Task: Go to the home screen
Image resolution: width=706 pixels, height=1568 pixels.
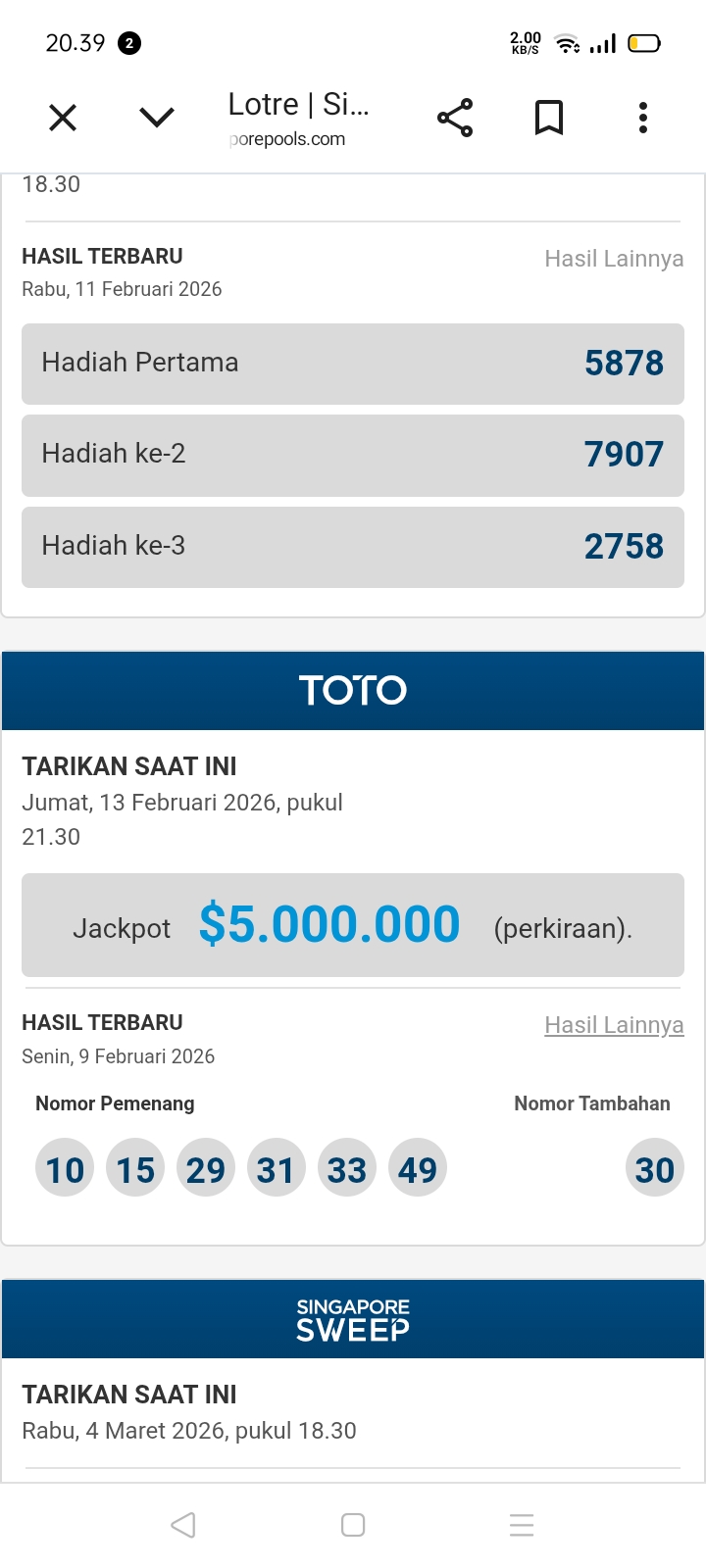Action: pyautogui.click(x=353, y=1525)
